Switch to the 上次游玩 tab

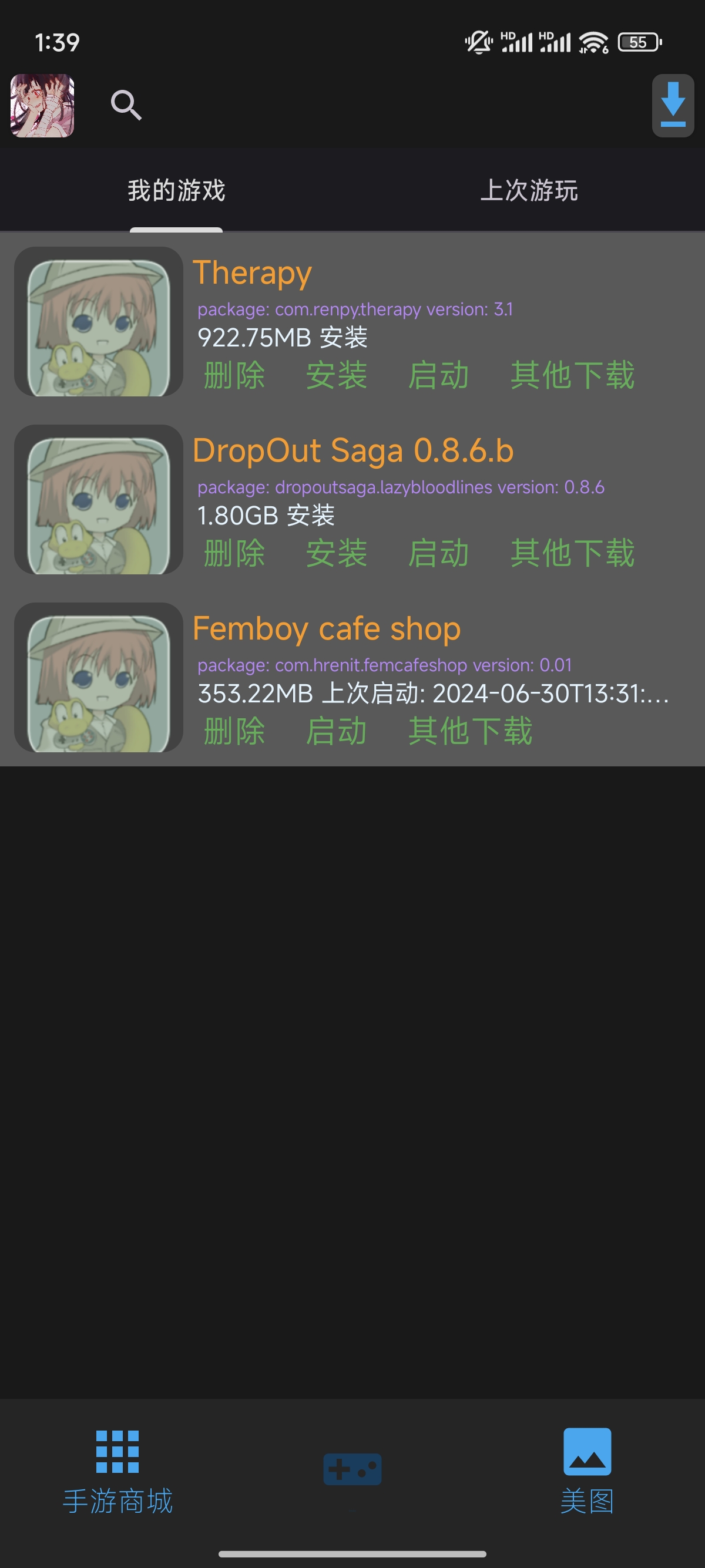tap(528, 190)
